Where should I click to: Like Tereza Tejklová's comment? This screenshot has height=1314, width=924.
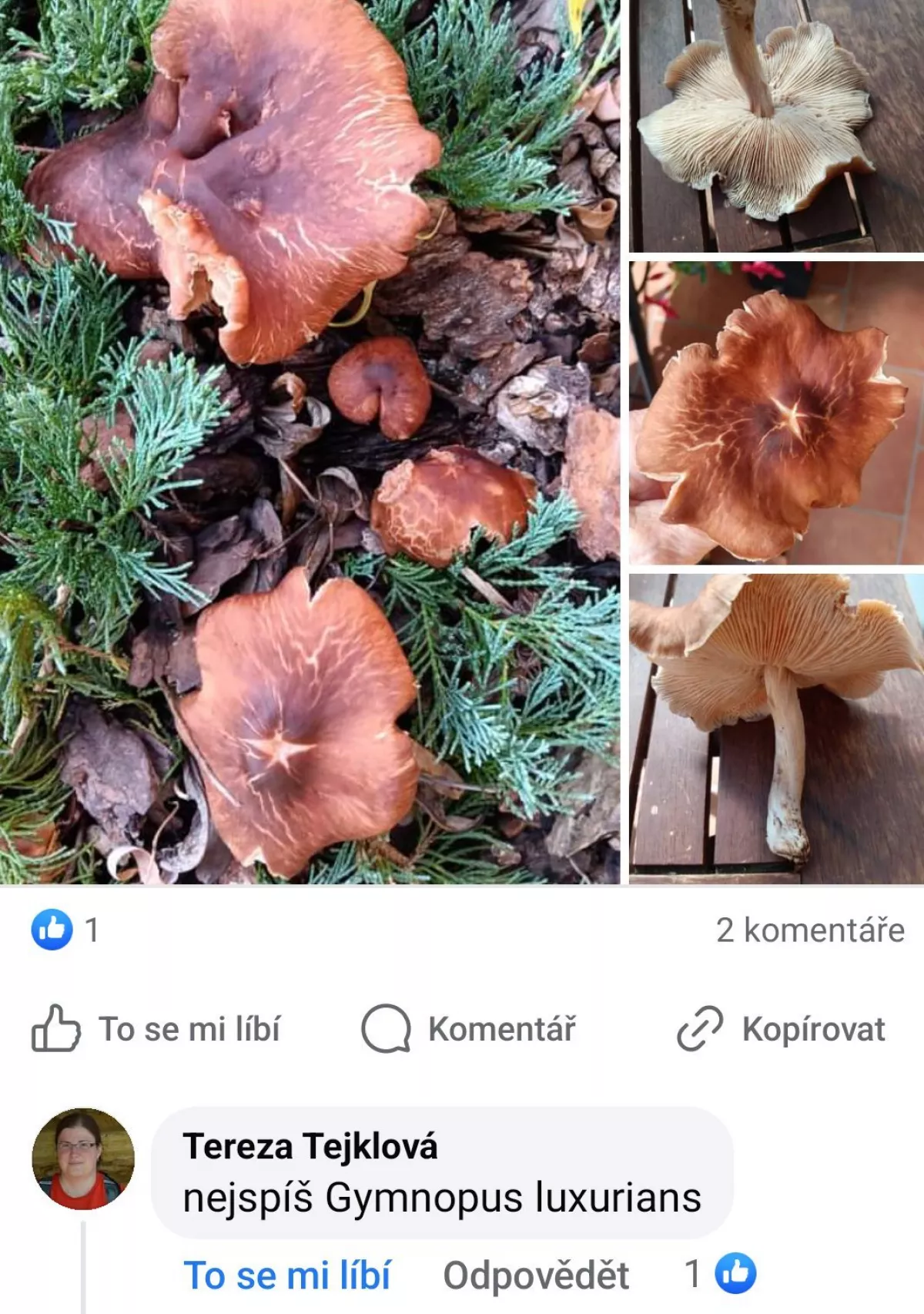287,1275
